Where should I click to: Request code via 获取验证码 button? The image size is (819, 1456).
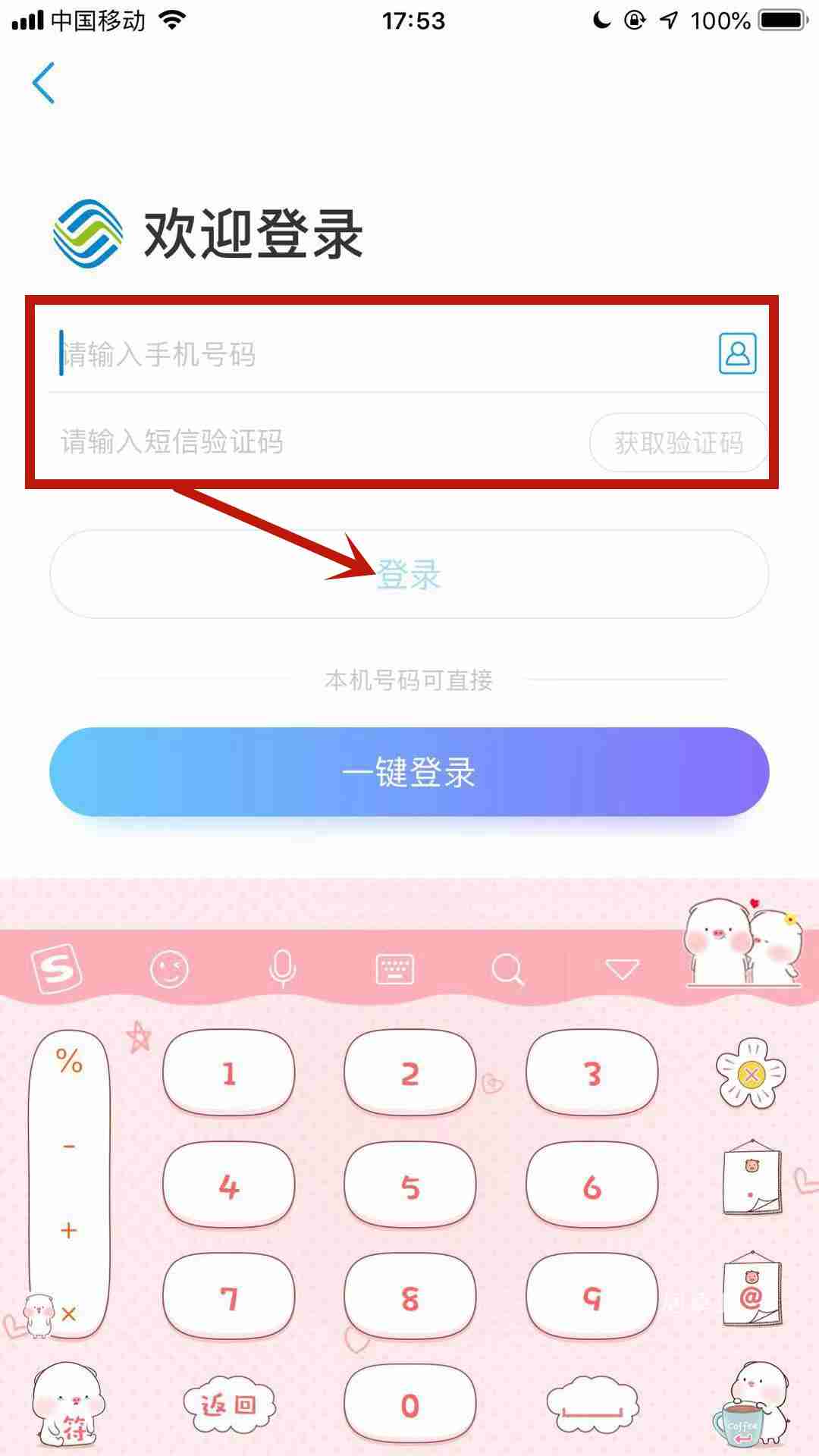click(x=679, y=442)
